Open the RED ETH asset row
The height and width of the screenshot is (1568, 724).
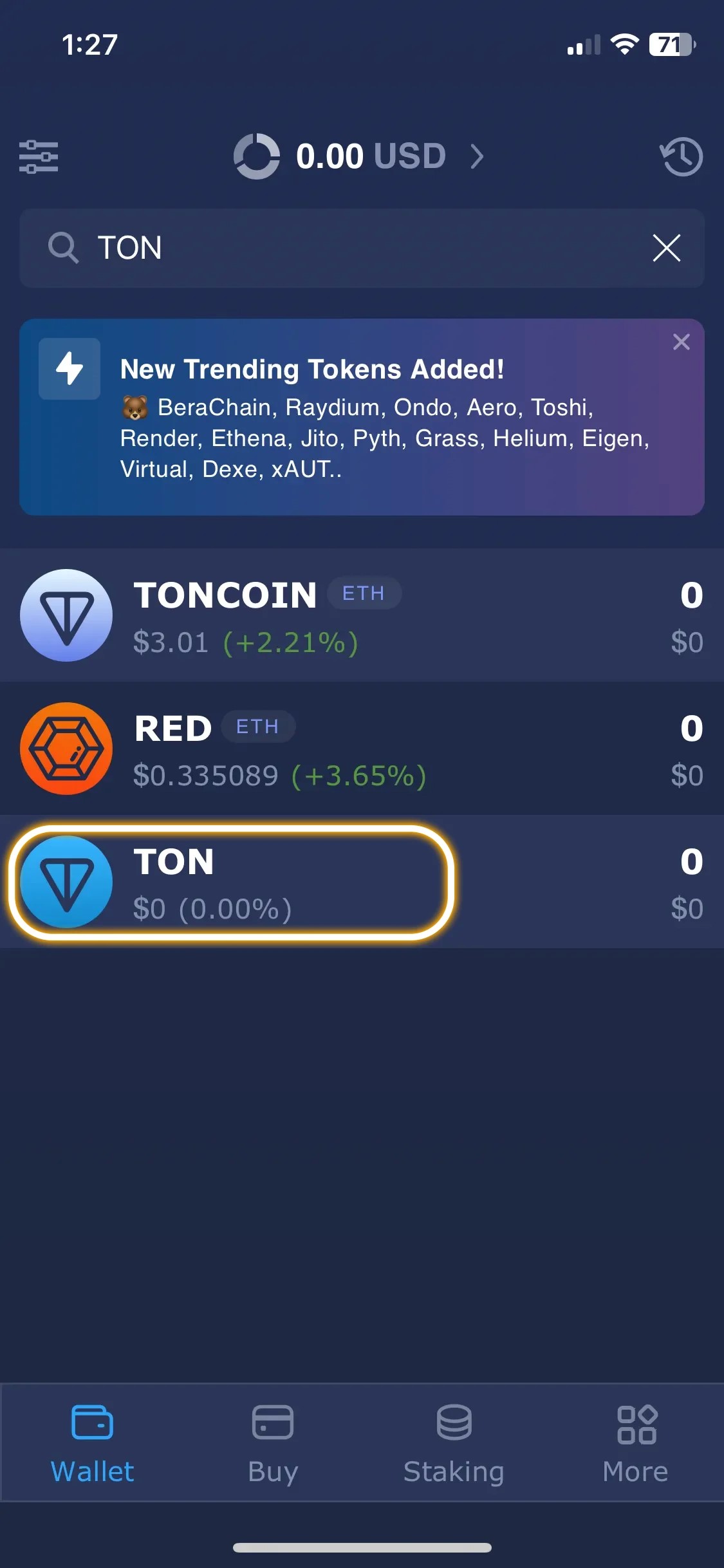360,749
